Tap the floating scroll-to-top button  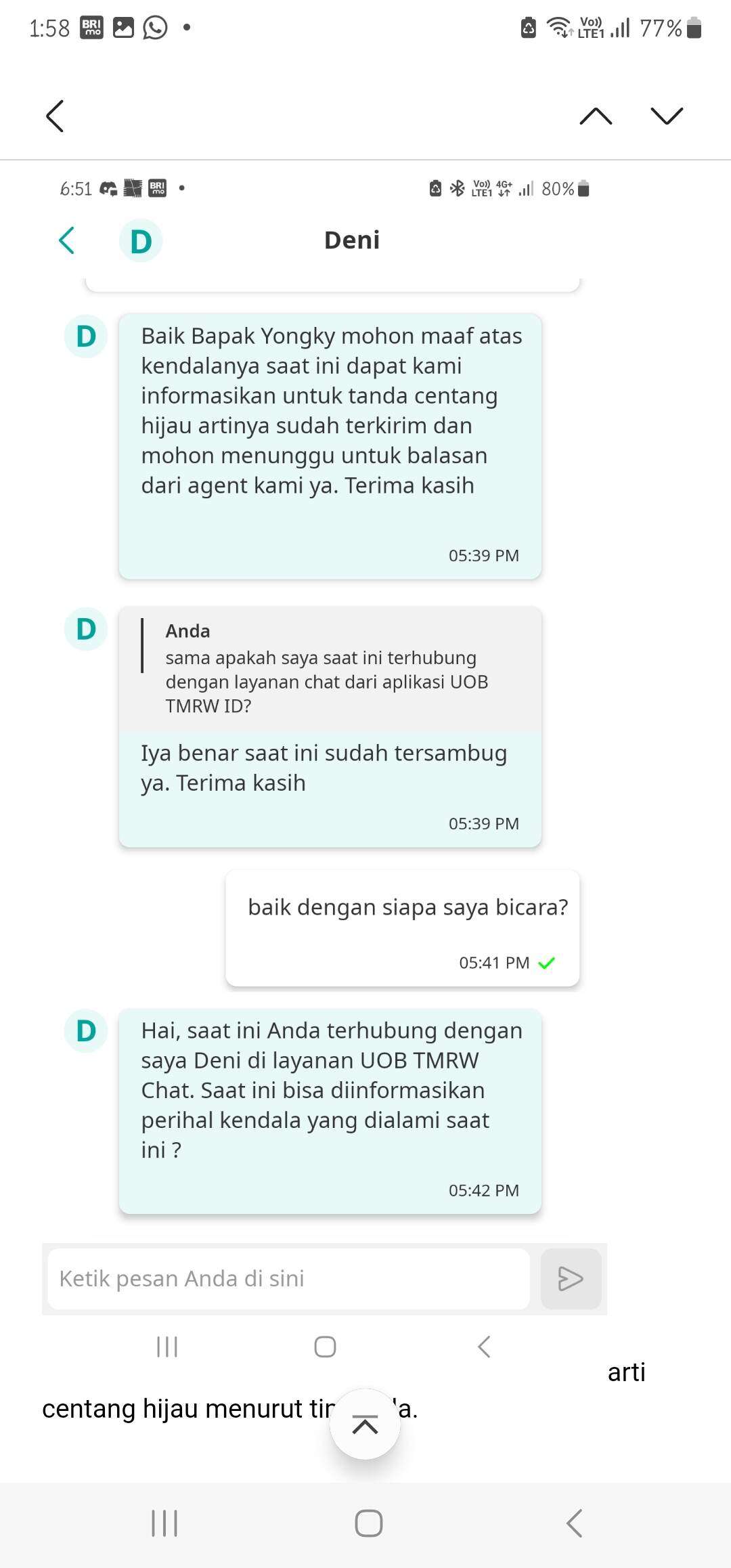(365, 1424)
